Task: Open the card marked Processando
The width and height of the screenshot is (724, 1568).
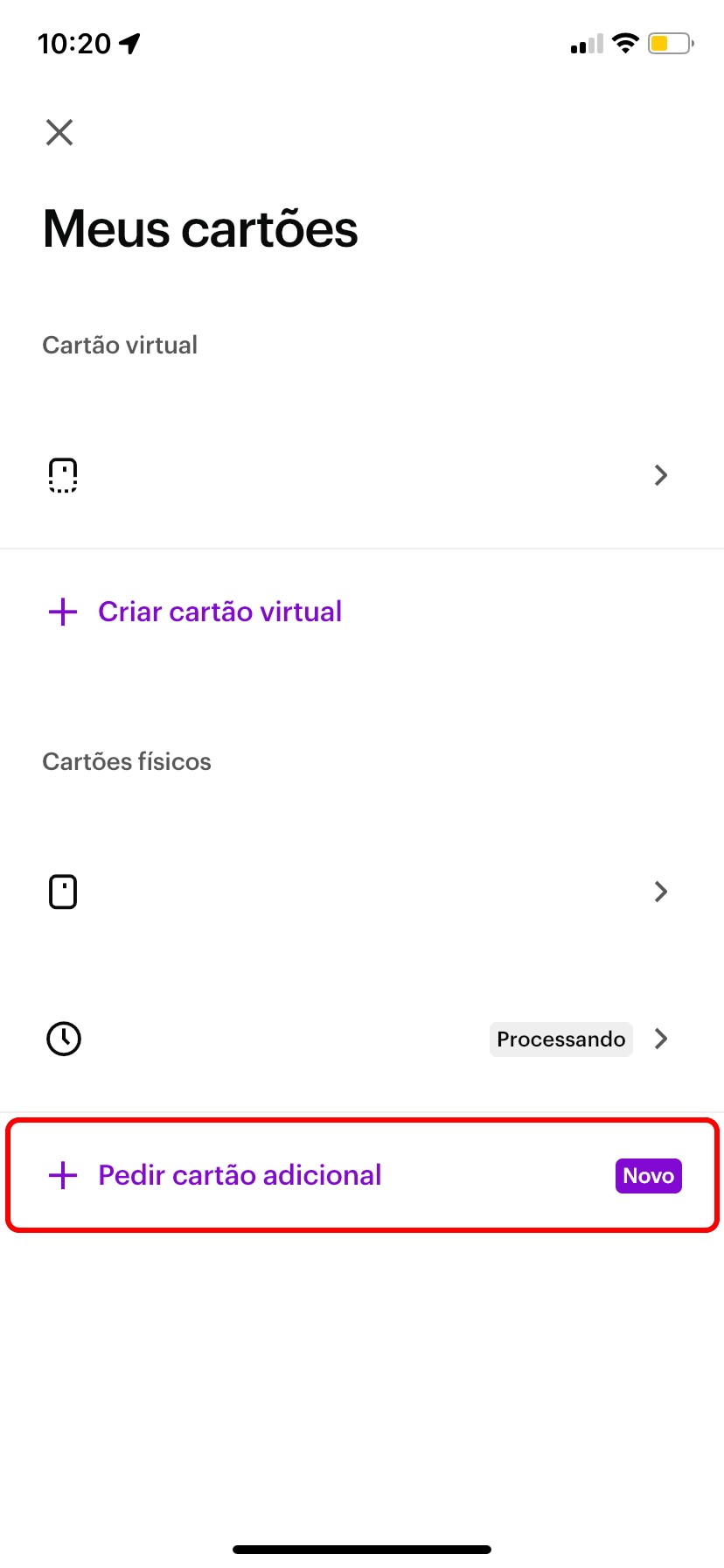Action: click(x=360, y=1039)
